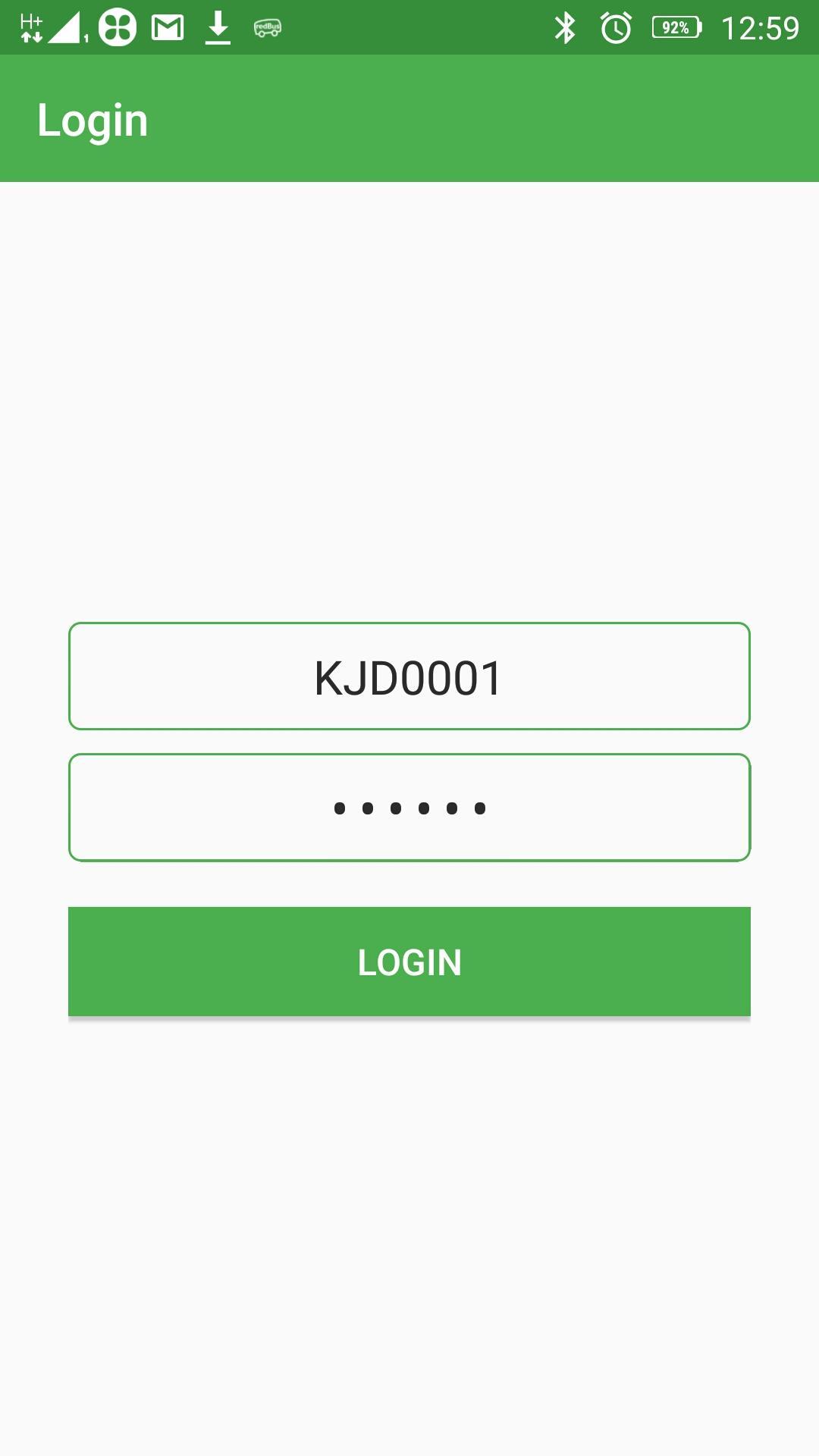
Task: Tap the green LOGIN action bar
Action: tap(409, 962)
